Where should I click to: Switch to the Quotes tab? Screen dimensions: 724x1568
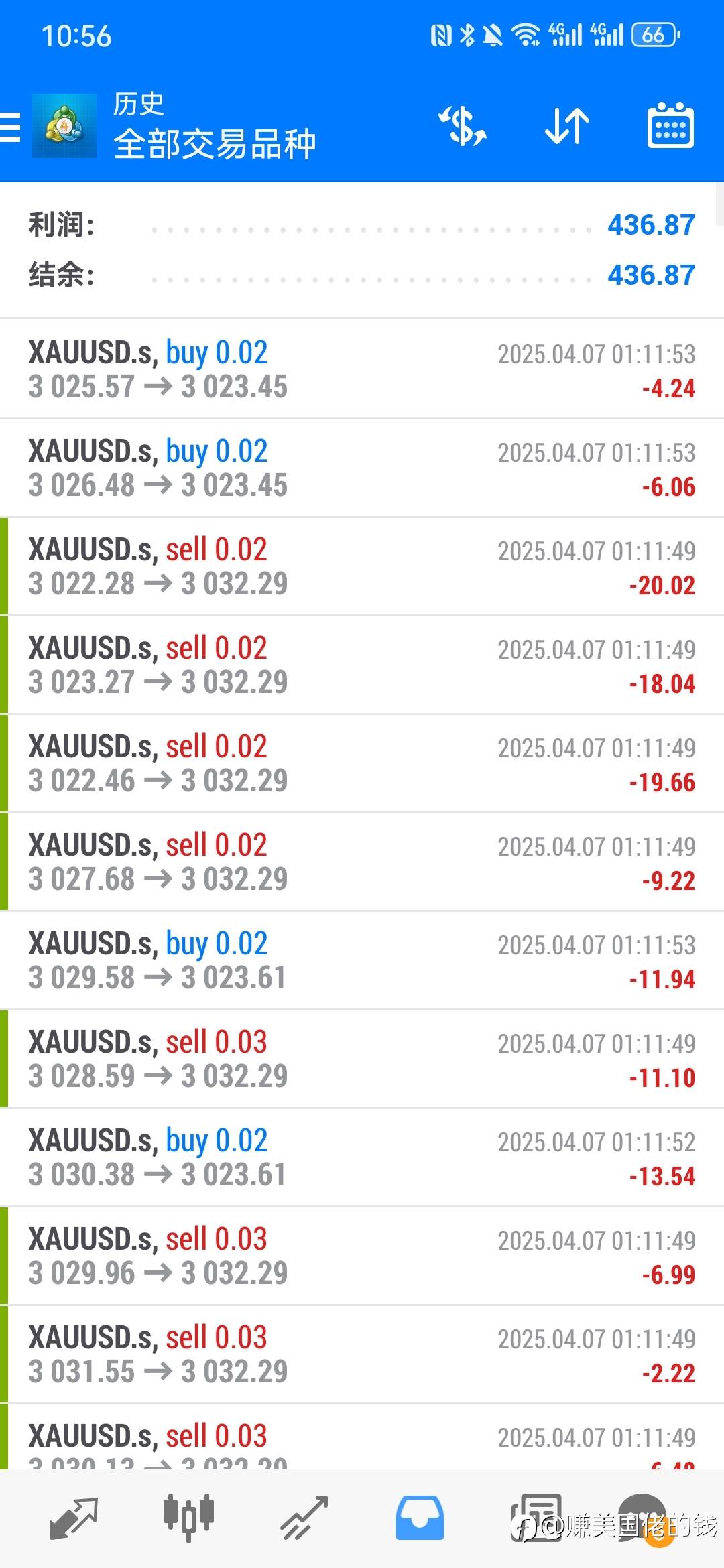coord(73,1518)
